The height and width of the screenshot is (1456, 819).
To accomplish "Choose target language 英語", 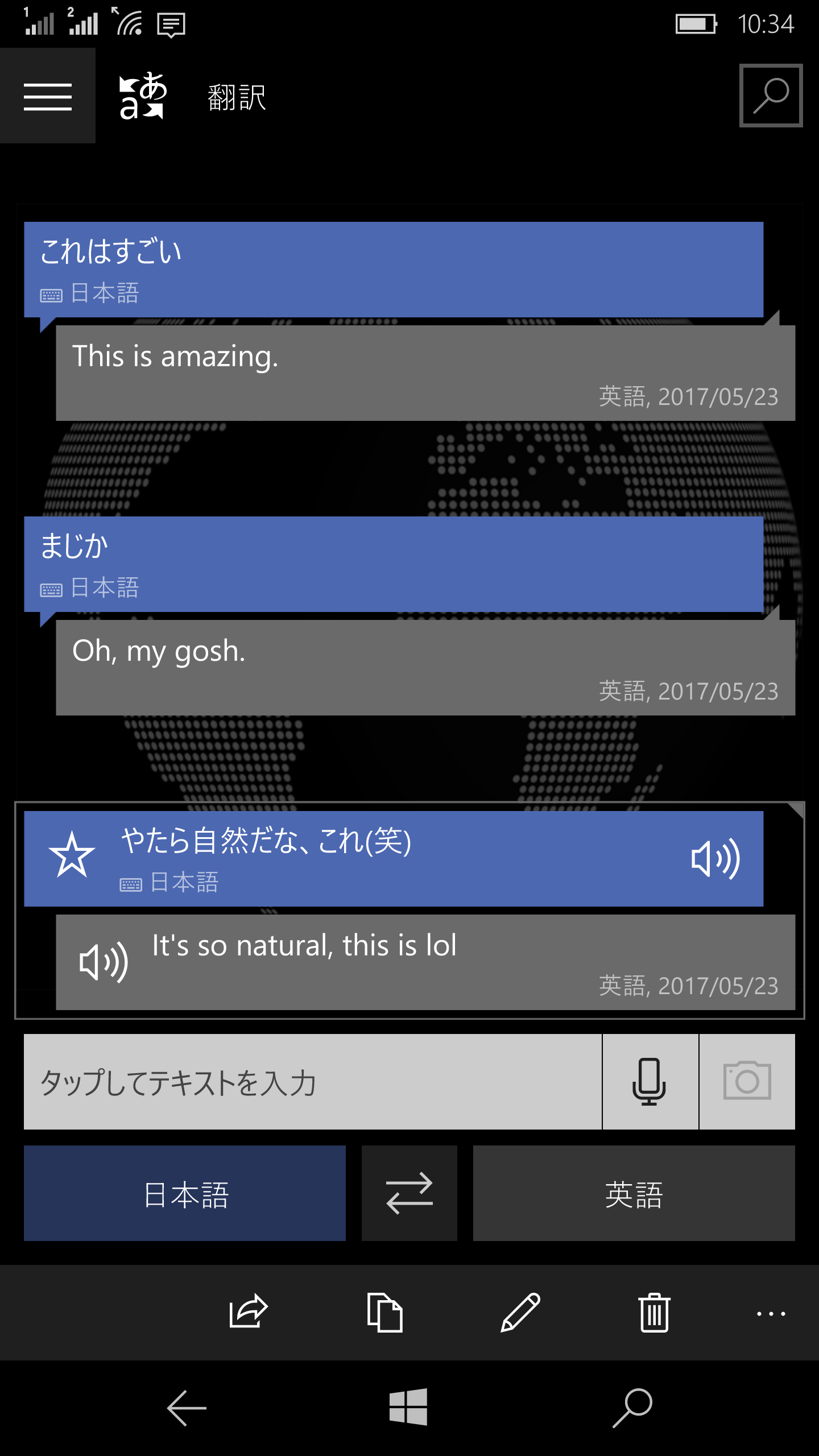I will (x=634, y=1193).
